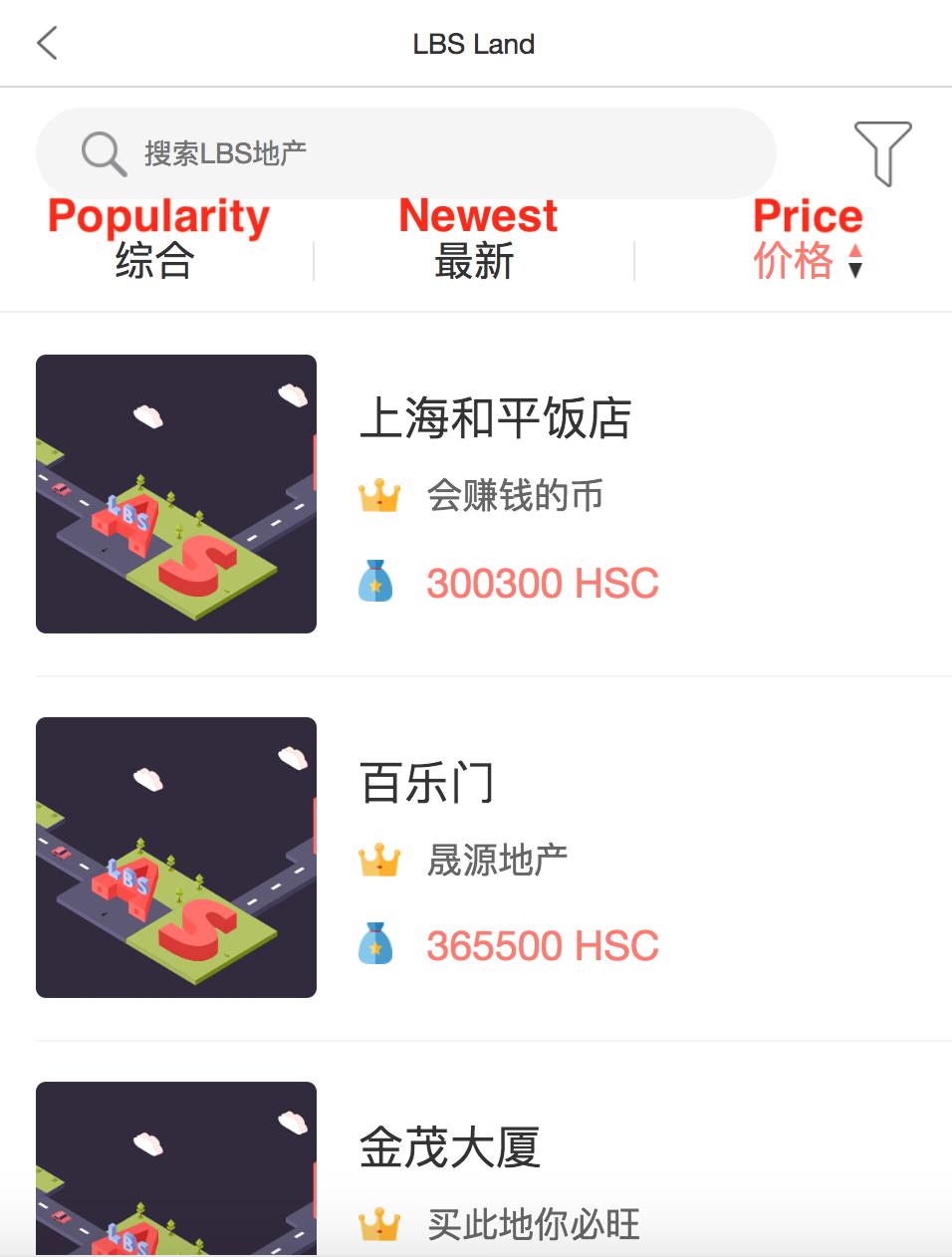
Task: Open the 金茂大厦 land listing
Action: tap(450, 1147)
